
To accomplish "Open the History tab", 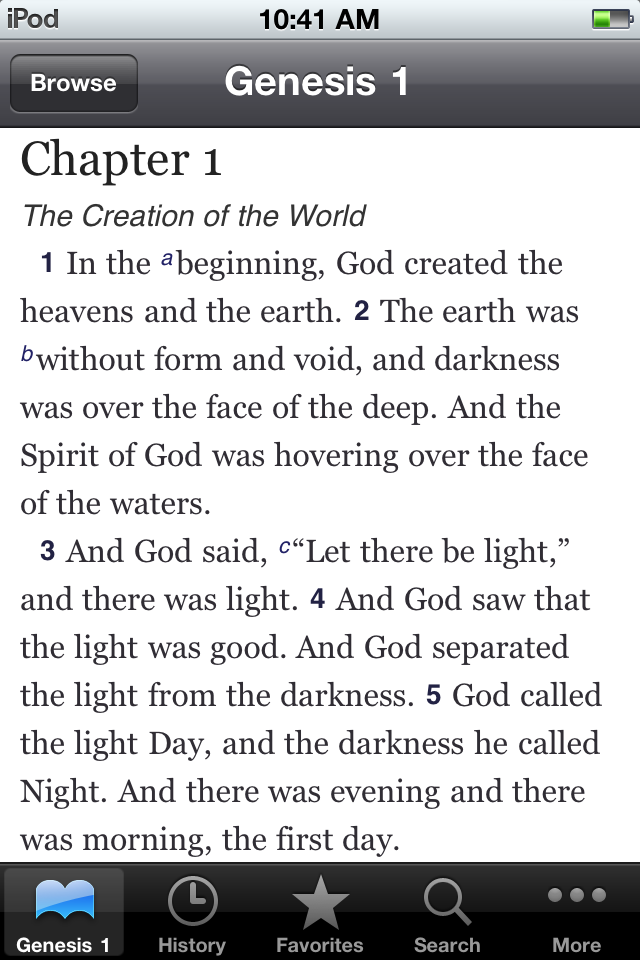I will [192, 914].
